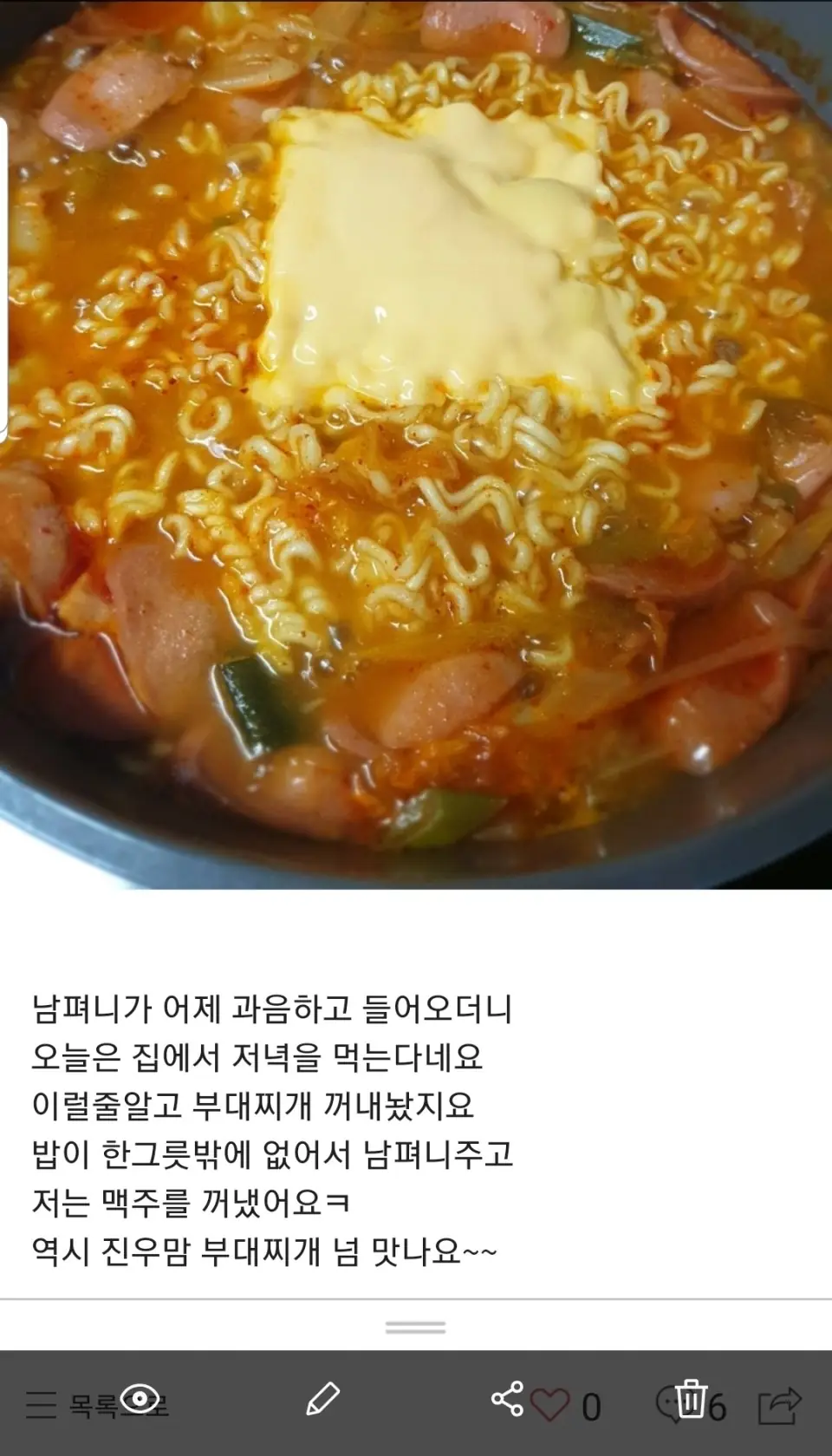Image resolution: width=832 pixels, height=1456 pixels.
Task: Delete the post with the trash icon
Action: (x=691, y=1398)
